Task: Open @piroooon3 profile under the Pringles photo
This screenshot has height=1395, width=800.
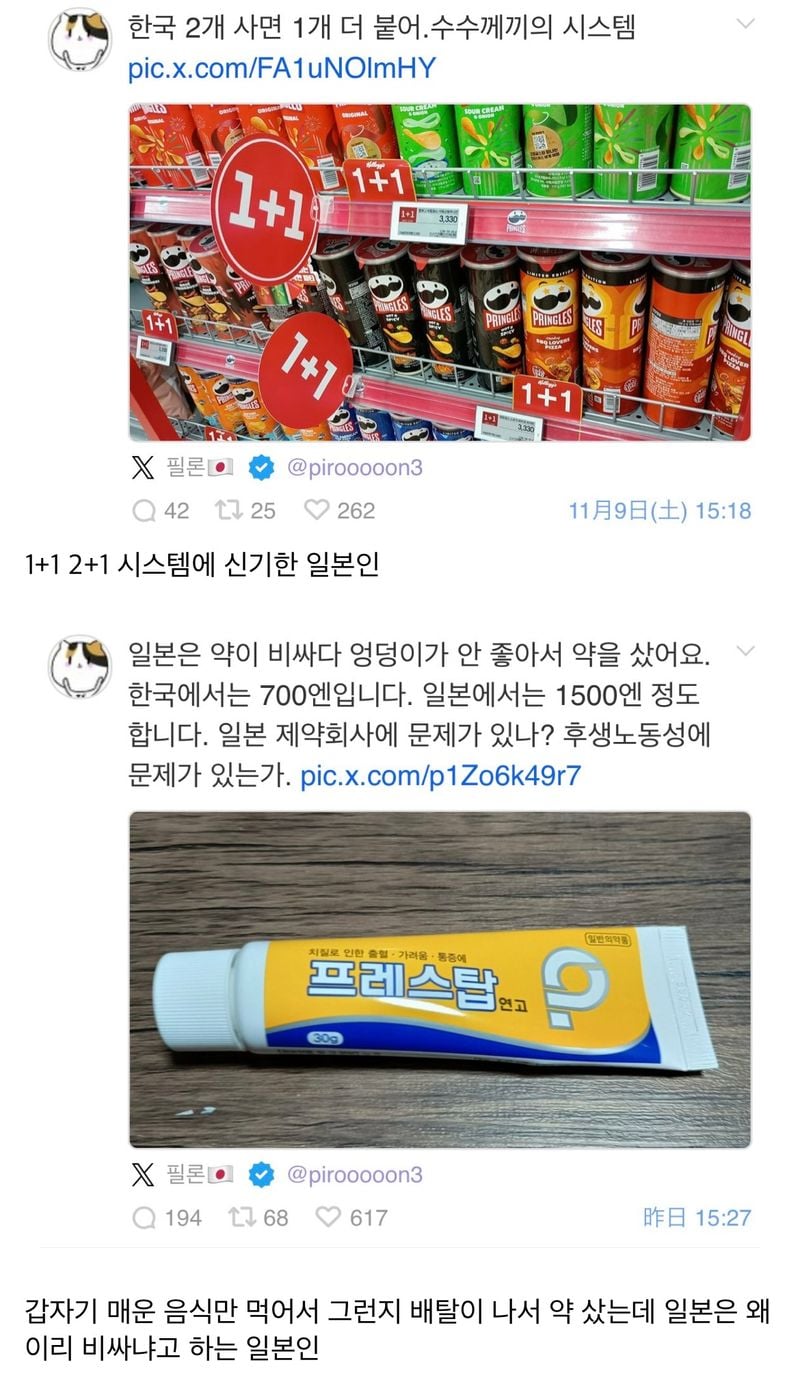Action: (x=354, y=468)
